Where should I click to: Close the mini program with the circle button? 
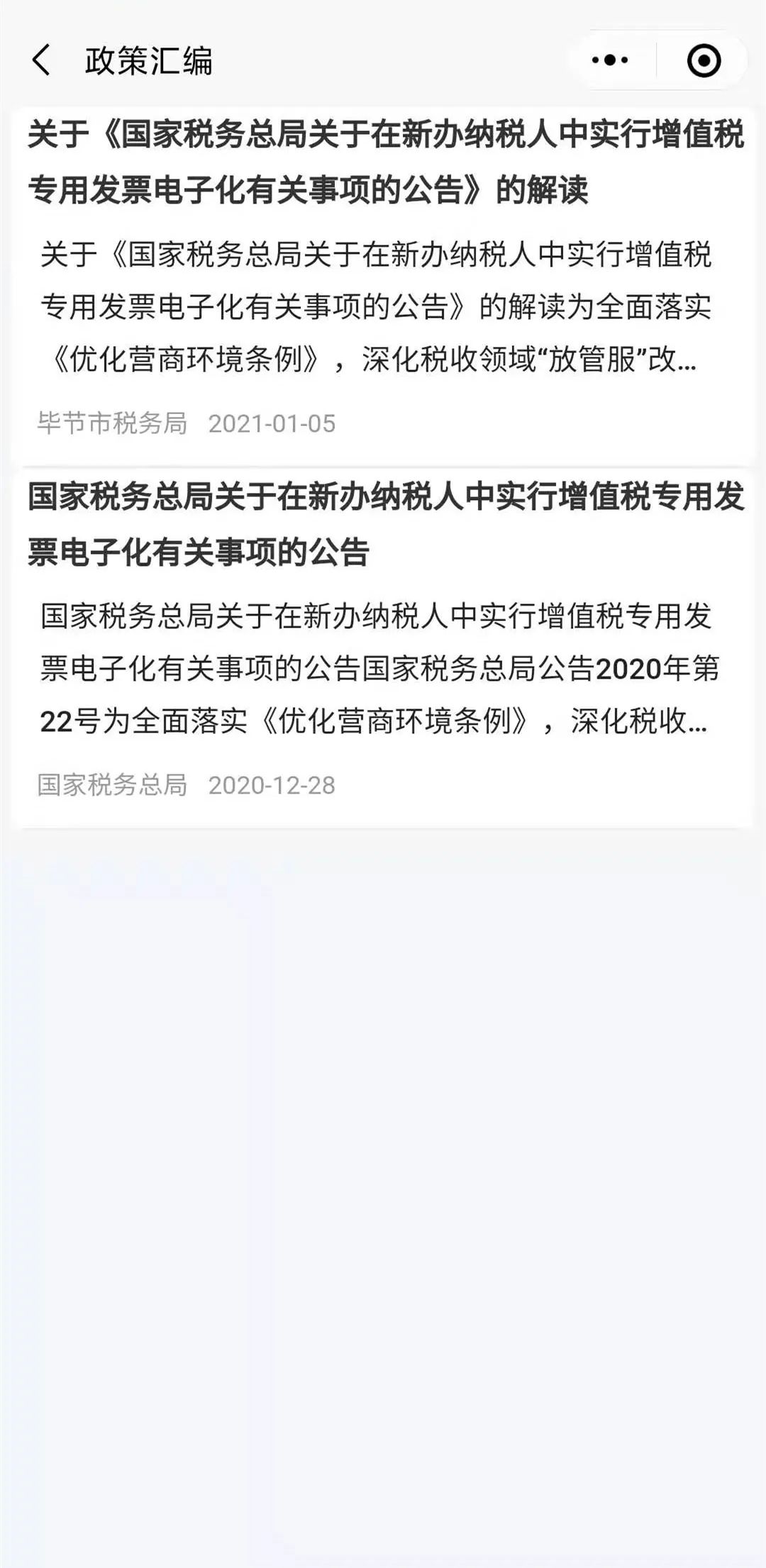point(704,60)
